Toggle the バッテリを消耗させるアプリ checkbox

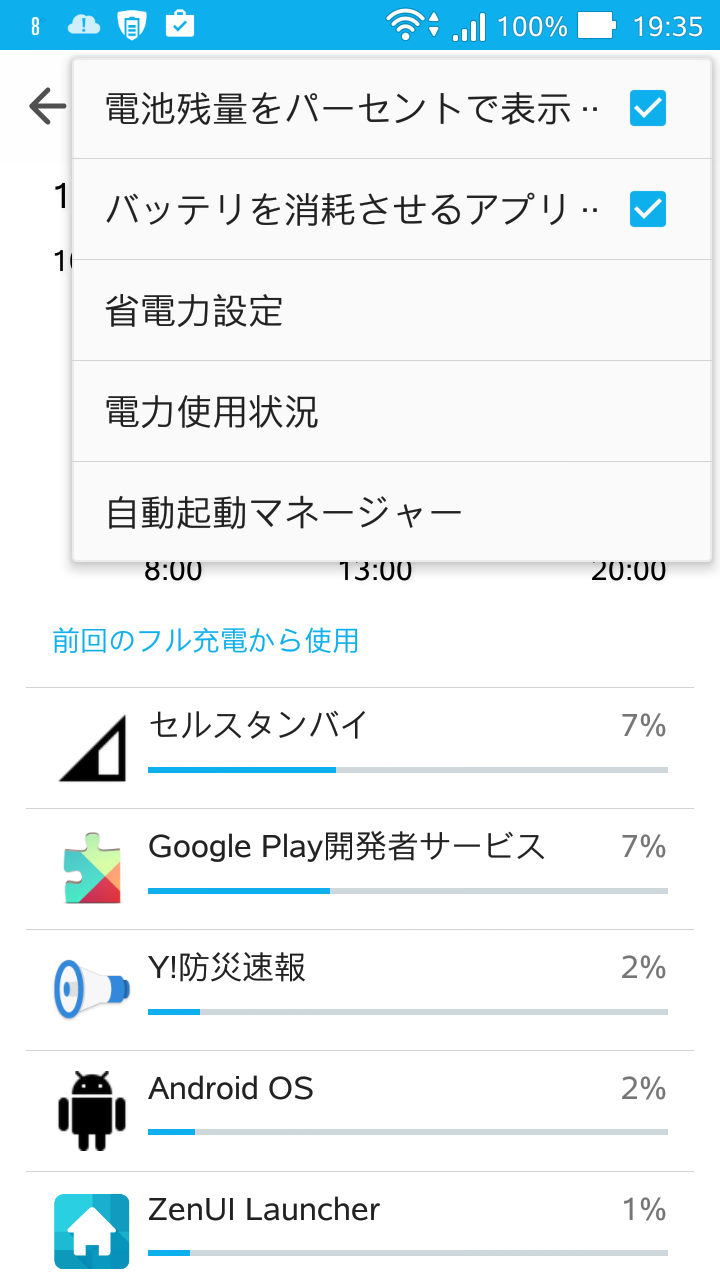pos(647,209)
